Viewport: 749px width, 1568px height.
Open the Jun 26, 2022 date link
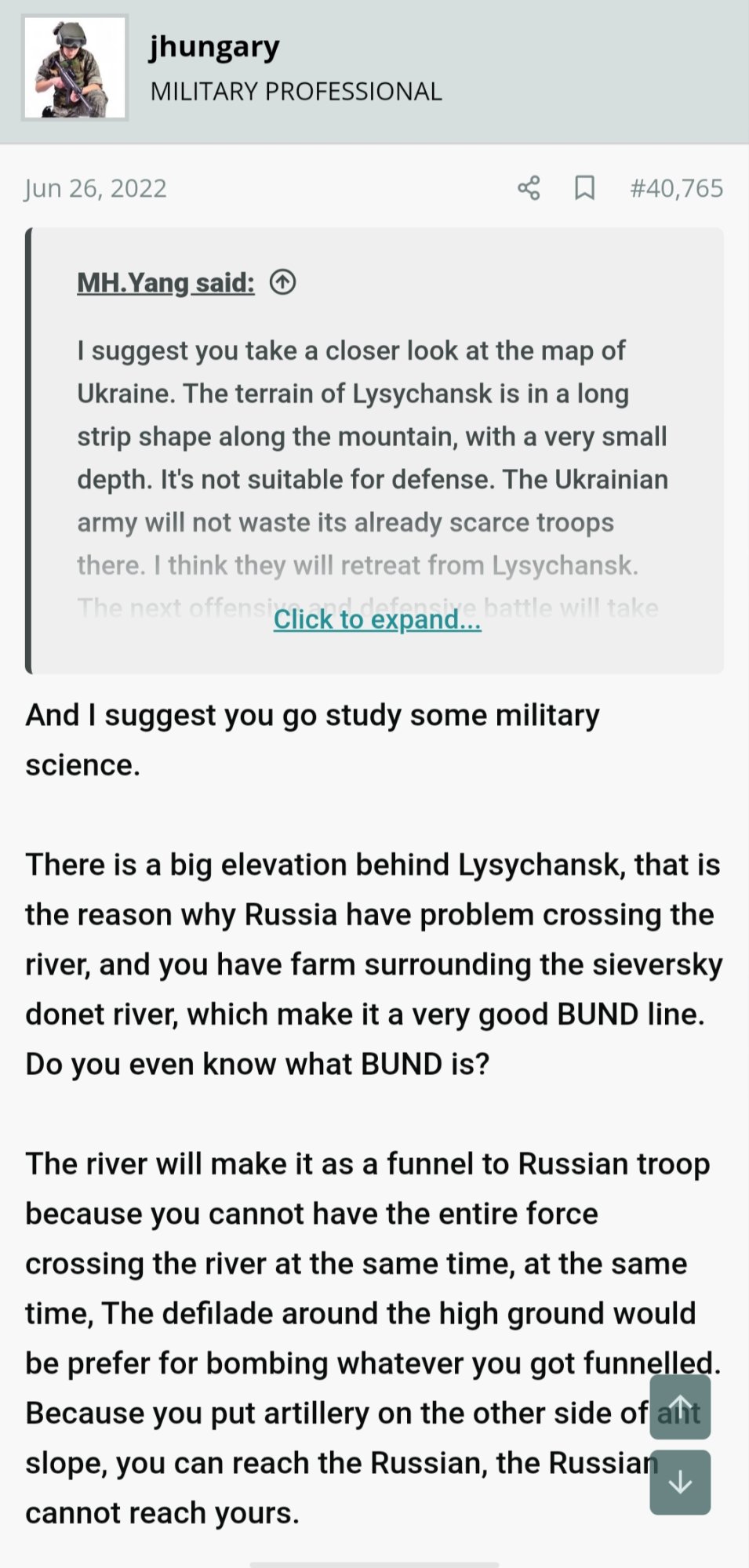95,188
